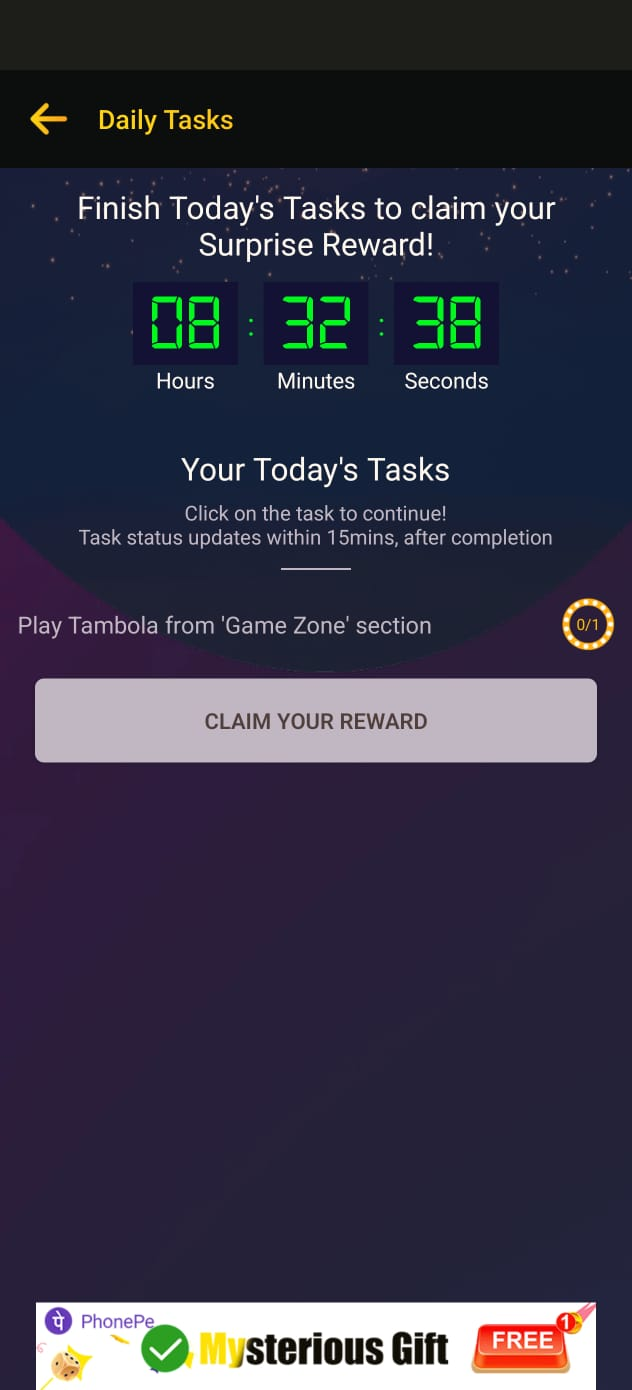Screen dimensions: 632x1390
Task: Tap the Claim Your Reward button
Action: click(x=316, y=721)
